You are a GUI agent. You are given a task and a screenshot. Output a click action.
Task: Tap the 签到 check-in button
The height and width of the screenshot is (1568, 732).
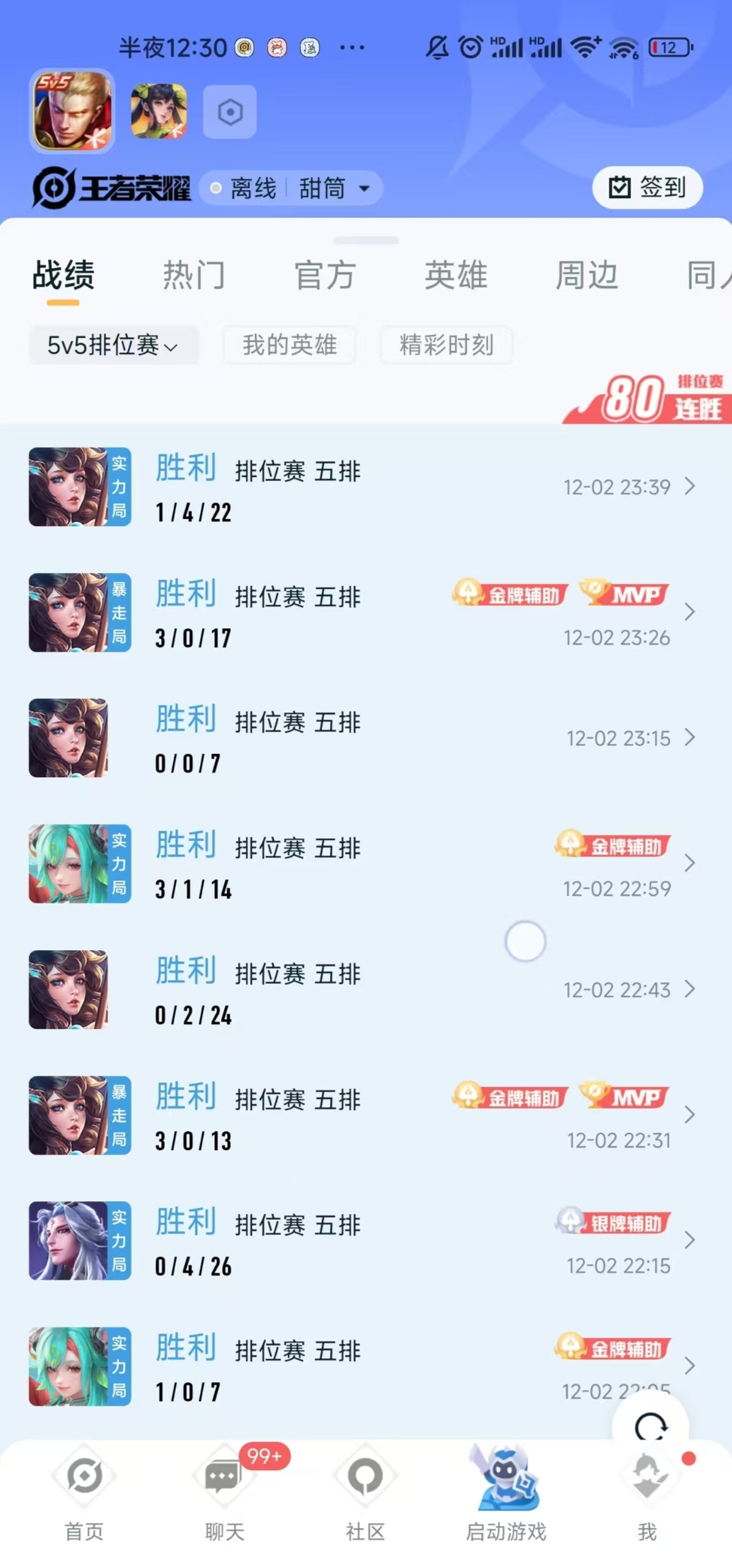point(646,188)
